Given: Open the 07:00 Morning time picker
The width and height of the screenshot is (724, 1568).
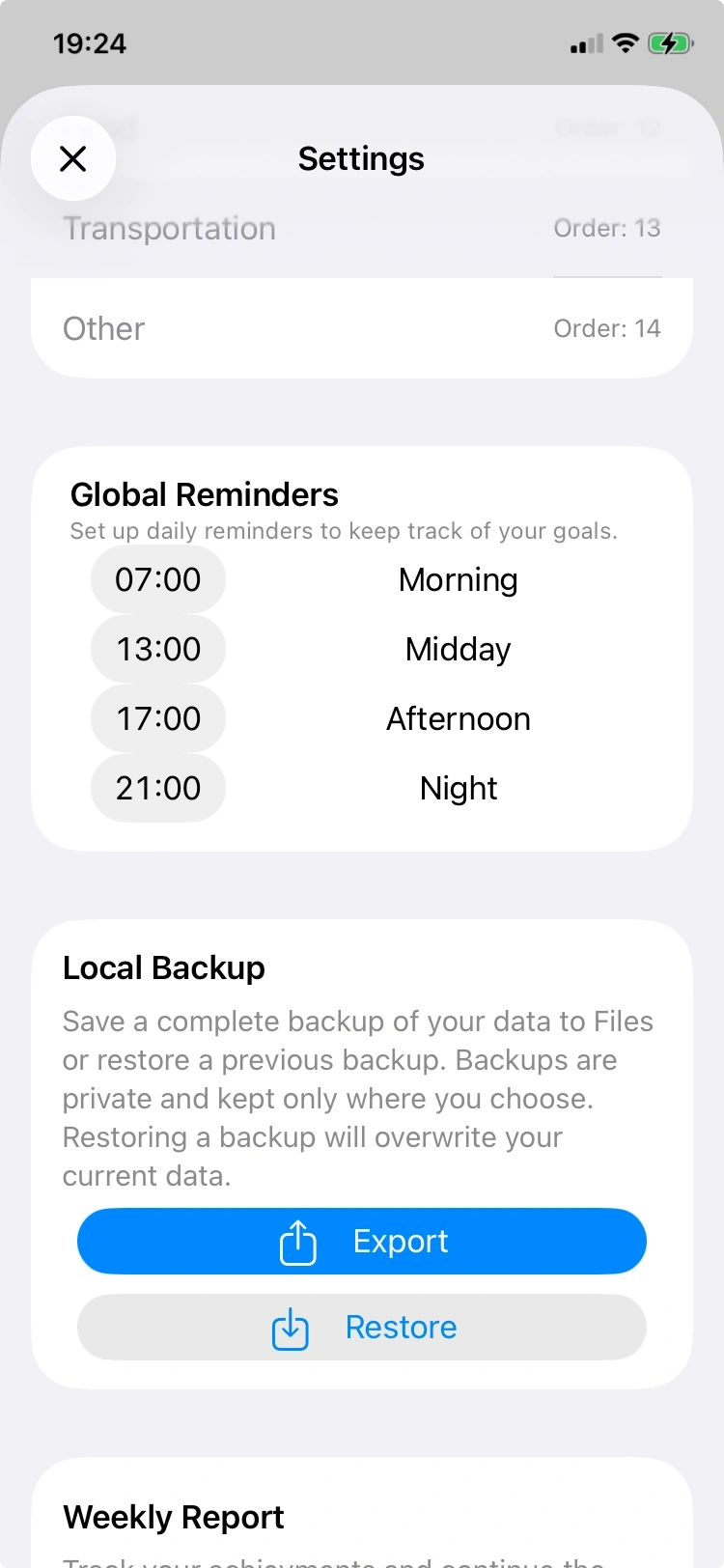Looking at the screenshot, I should [x=157, y=579].
